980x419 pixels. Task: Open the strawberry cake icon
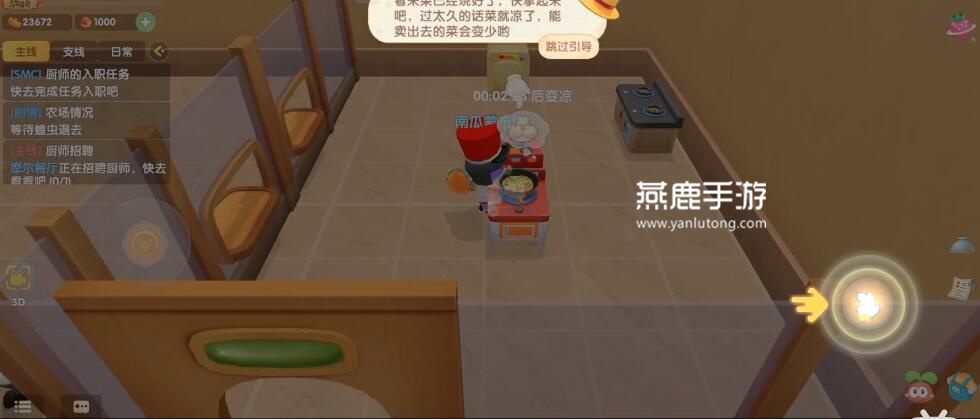962,22
